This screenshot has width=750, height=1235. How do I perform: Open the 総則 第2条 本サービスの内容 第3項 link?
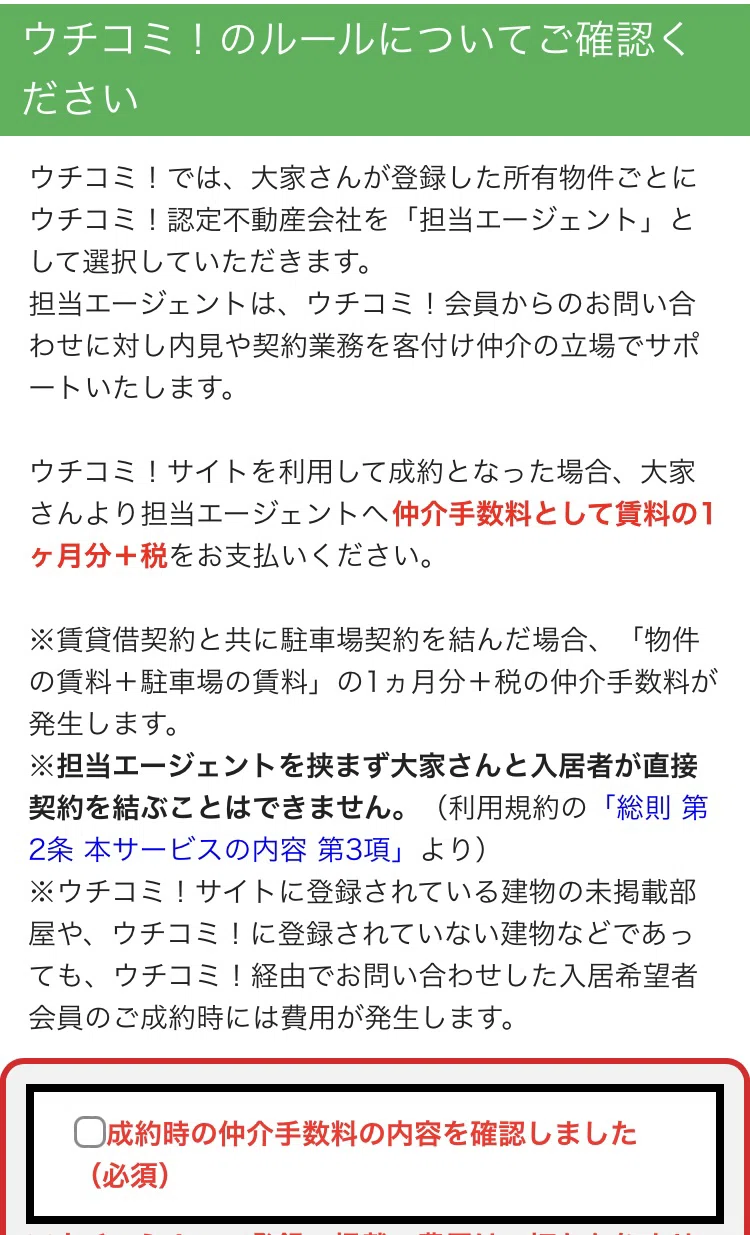click(215, 849)
